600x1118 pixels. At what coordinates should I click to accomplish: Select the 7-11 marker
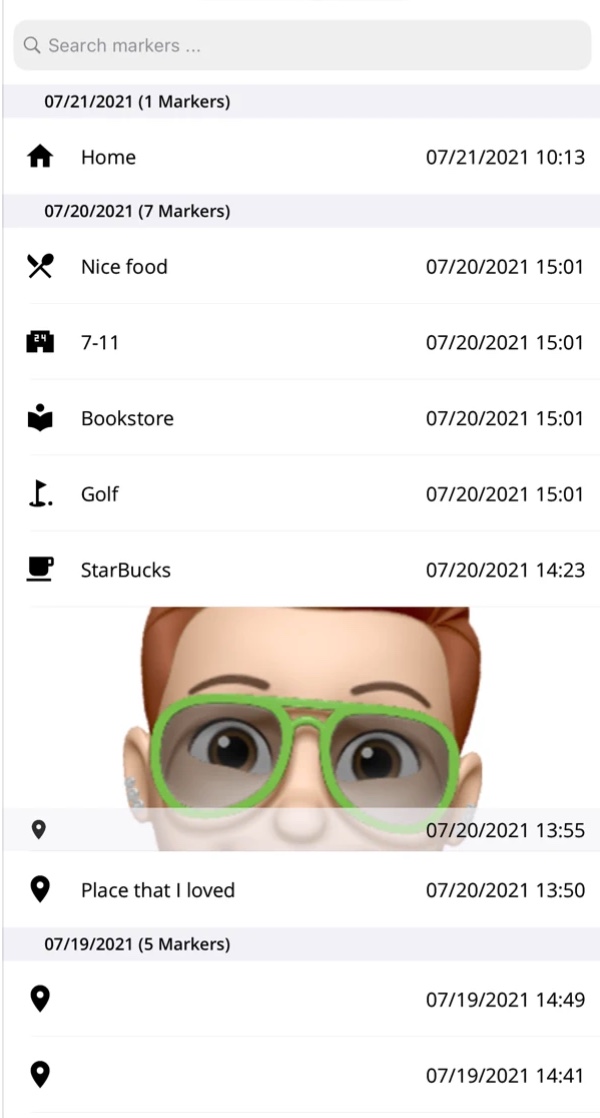click(x=300, y=343)
